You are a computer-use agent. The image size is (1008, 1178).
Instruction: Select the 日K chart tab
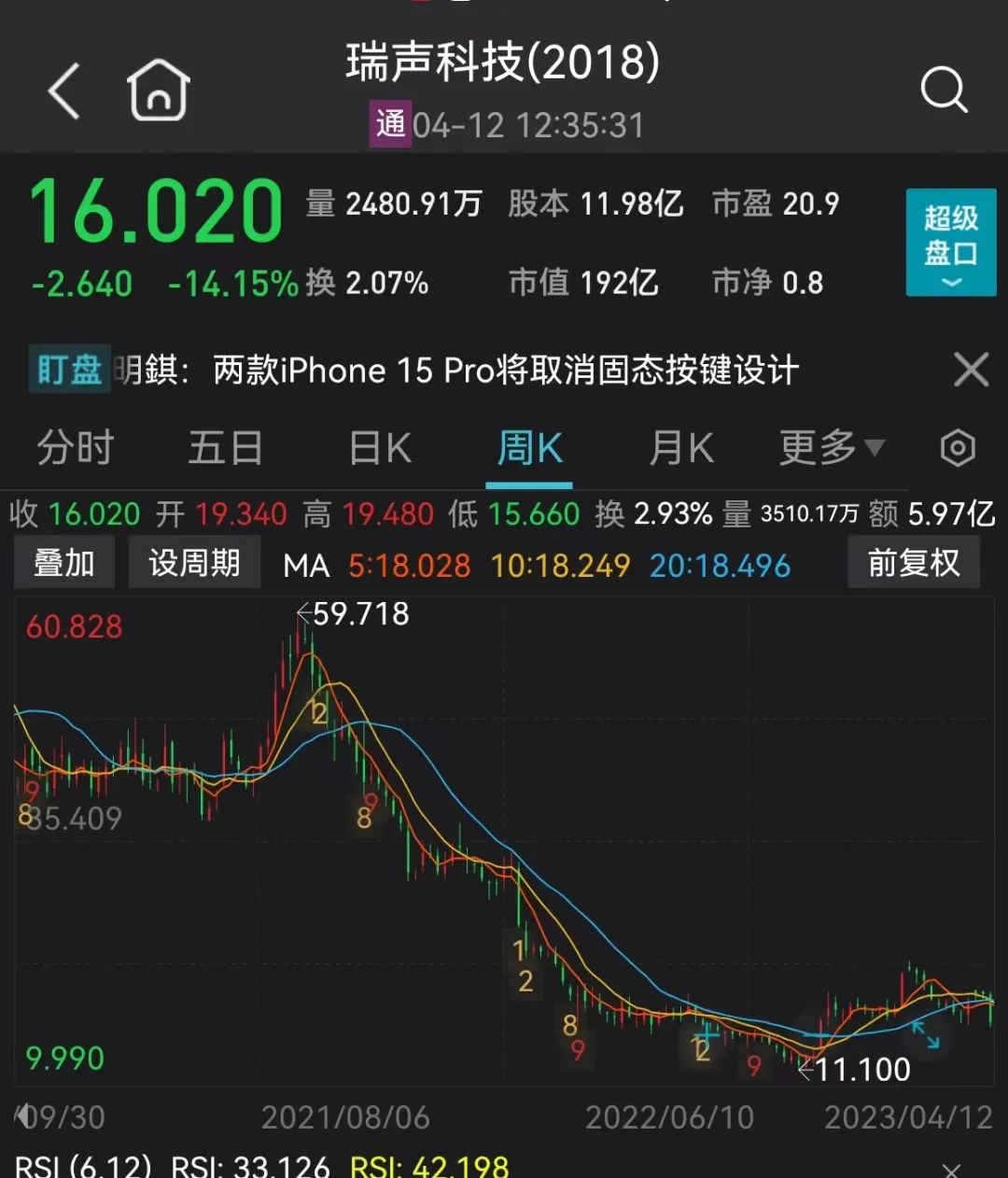pos(380,449)
